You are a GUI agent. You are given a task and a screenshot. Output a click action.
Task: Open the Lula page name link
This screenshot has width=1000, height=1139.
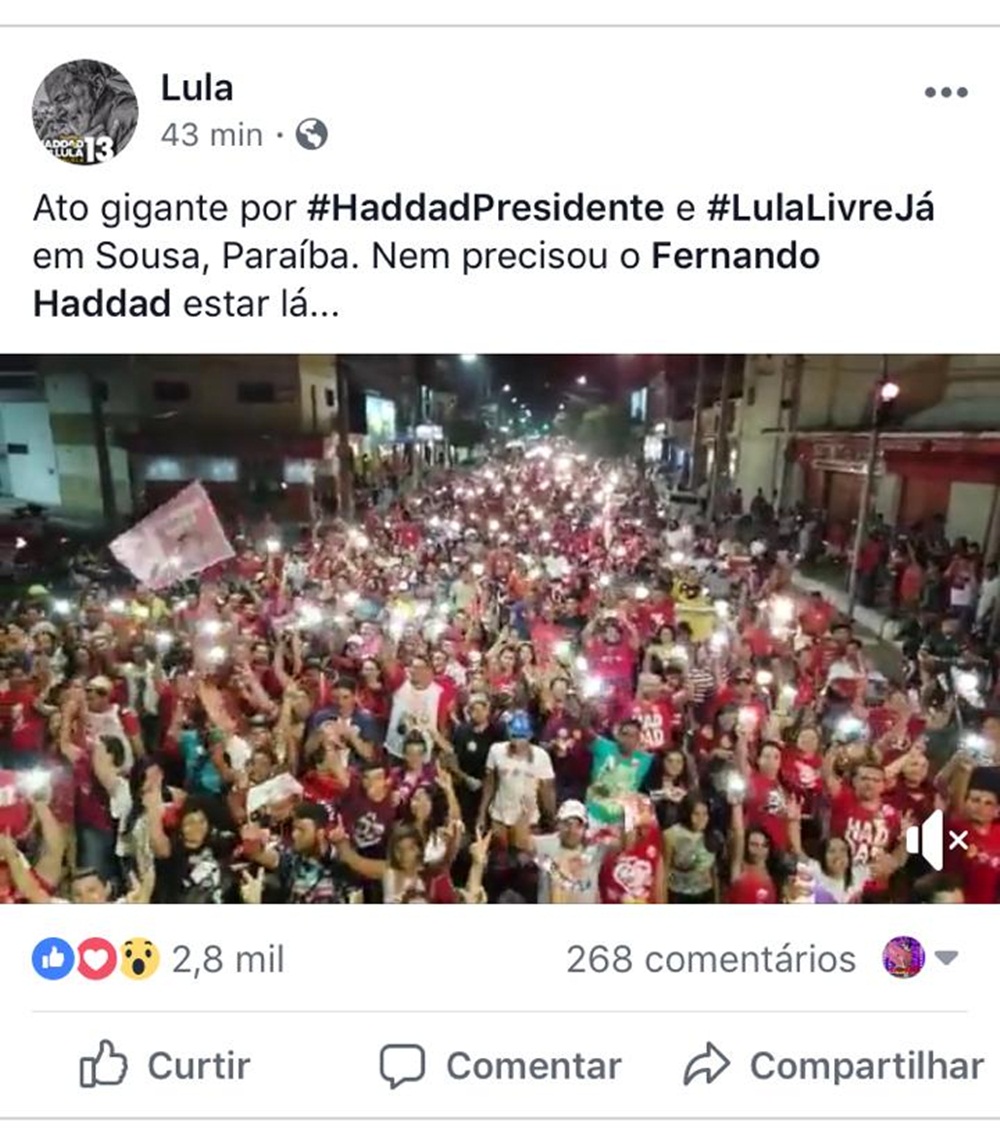pos(197,88)
